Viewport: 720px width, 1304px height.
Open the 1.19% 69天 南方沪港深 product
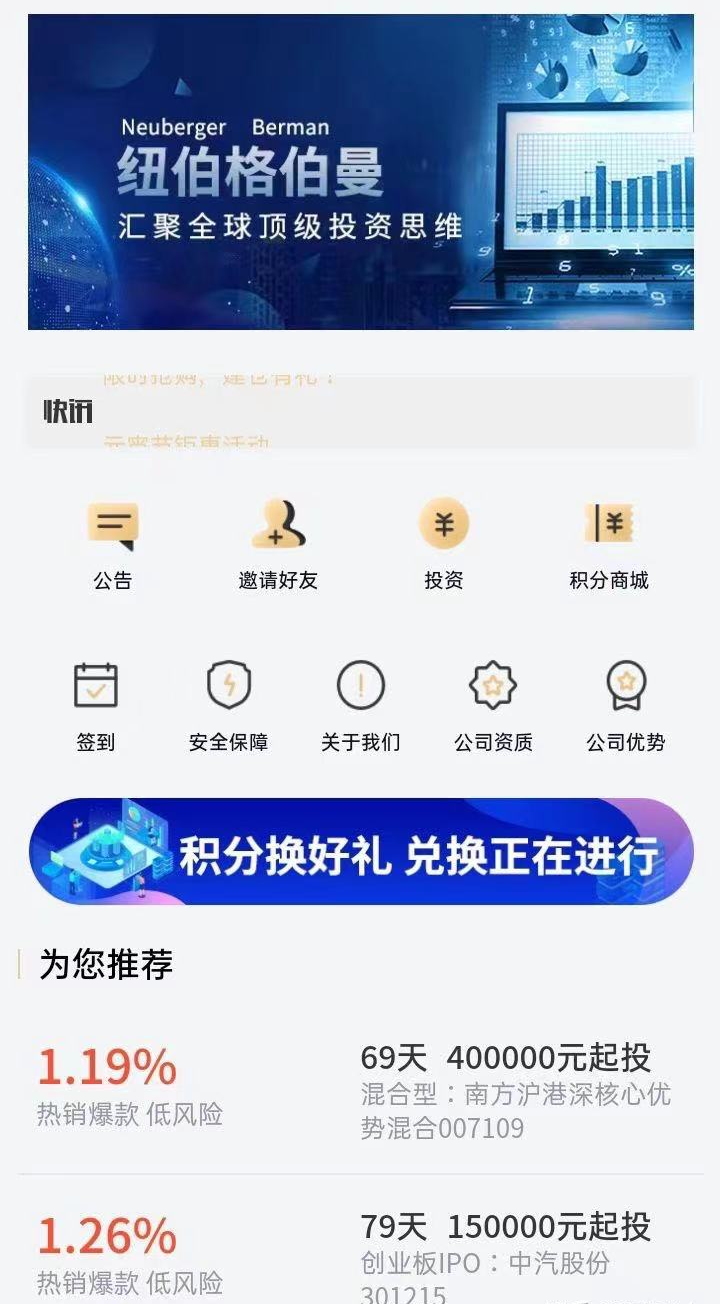[x=360, y=1092]
